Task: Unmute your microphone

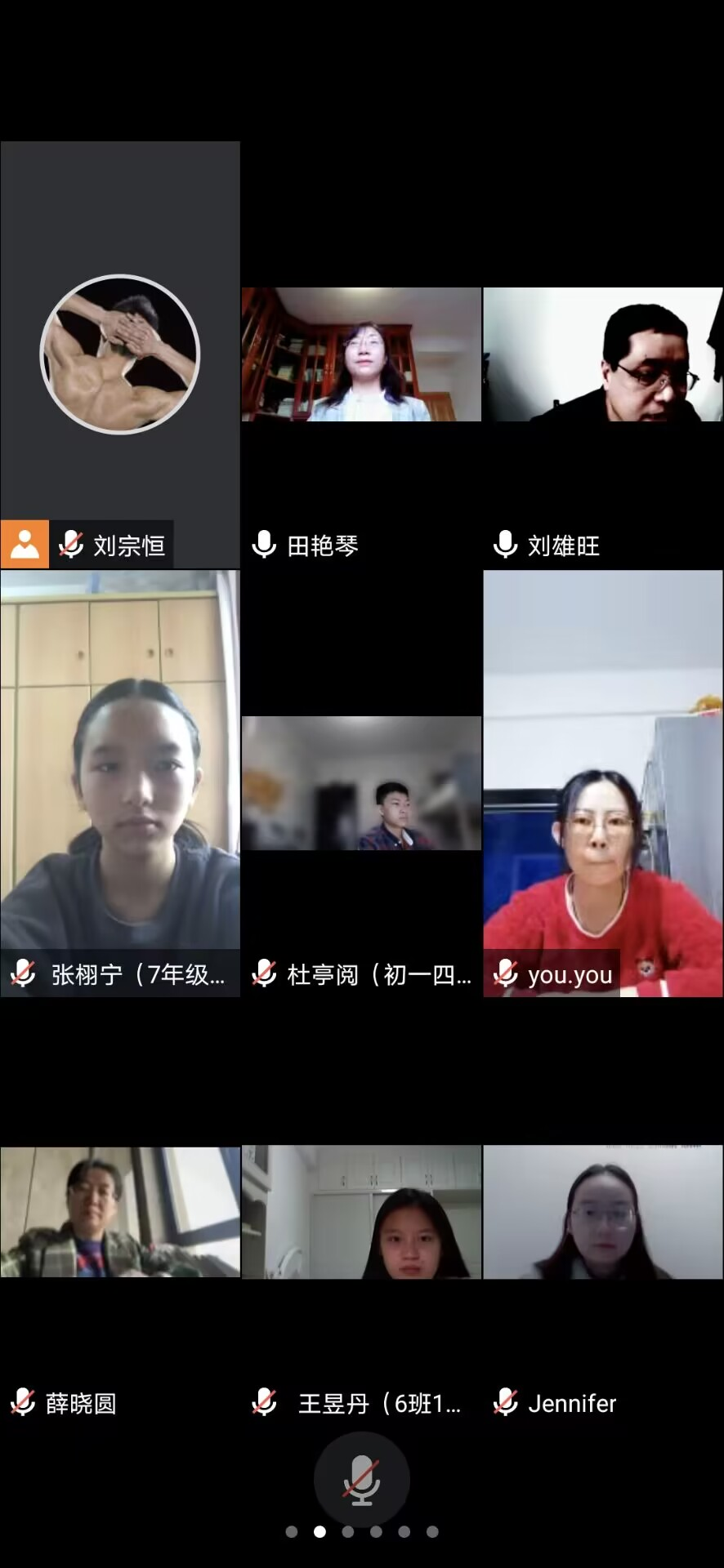Action: point(361,1479)
